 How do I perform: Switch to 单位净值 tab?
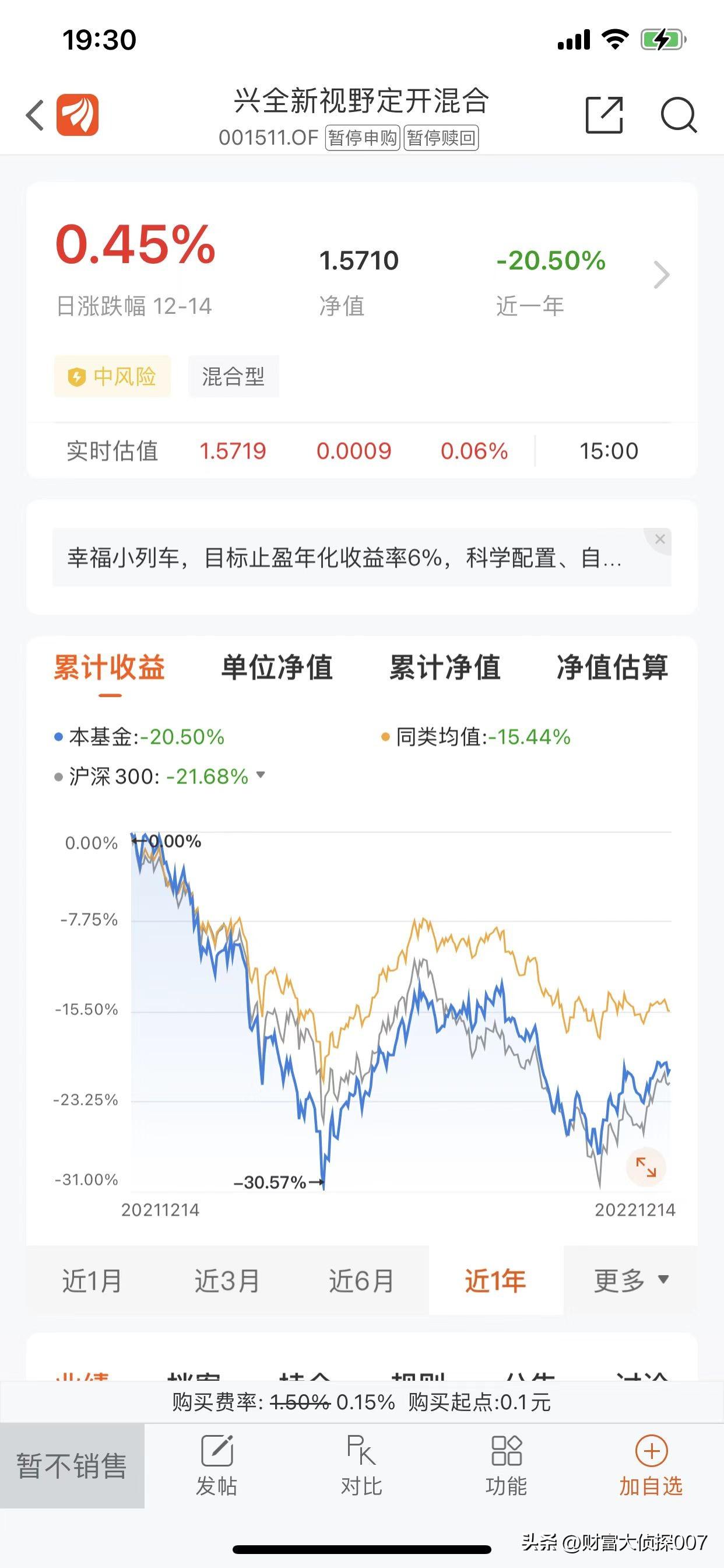[x=277, y=667]
